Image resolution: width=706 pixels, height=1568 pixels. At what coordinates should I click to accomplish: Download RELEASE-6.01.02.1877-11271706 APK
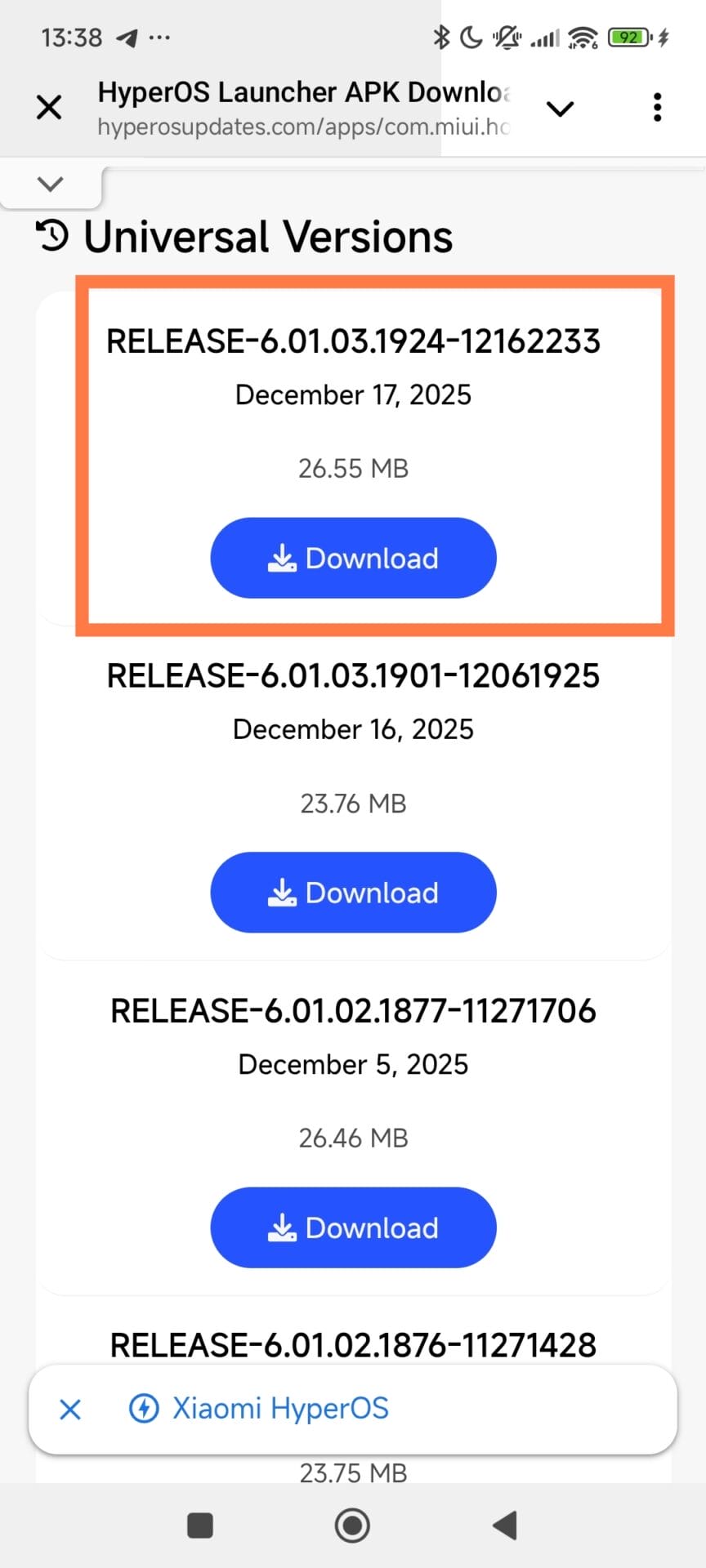353,1227
